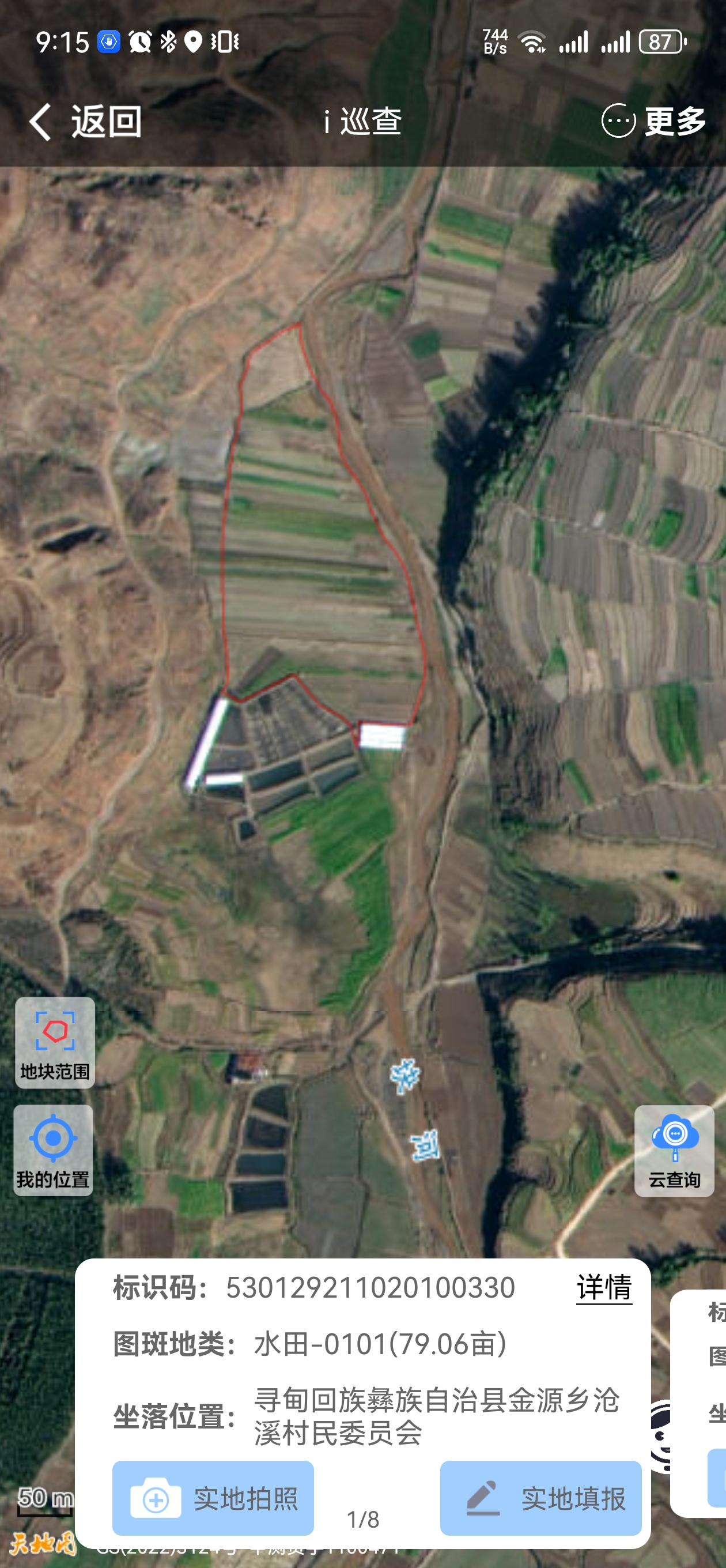This screenshot has height=1568, width=726.
Task: Open 云查询 cloud query
Action: (x=674, y=1151)
